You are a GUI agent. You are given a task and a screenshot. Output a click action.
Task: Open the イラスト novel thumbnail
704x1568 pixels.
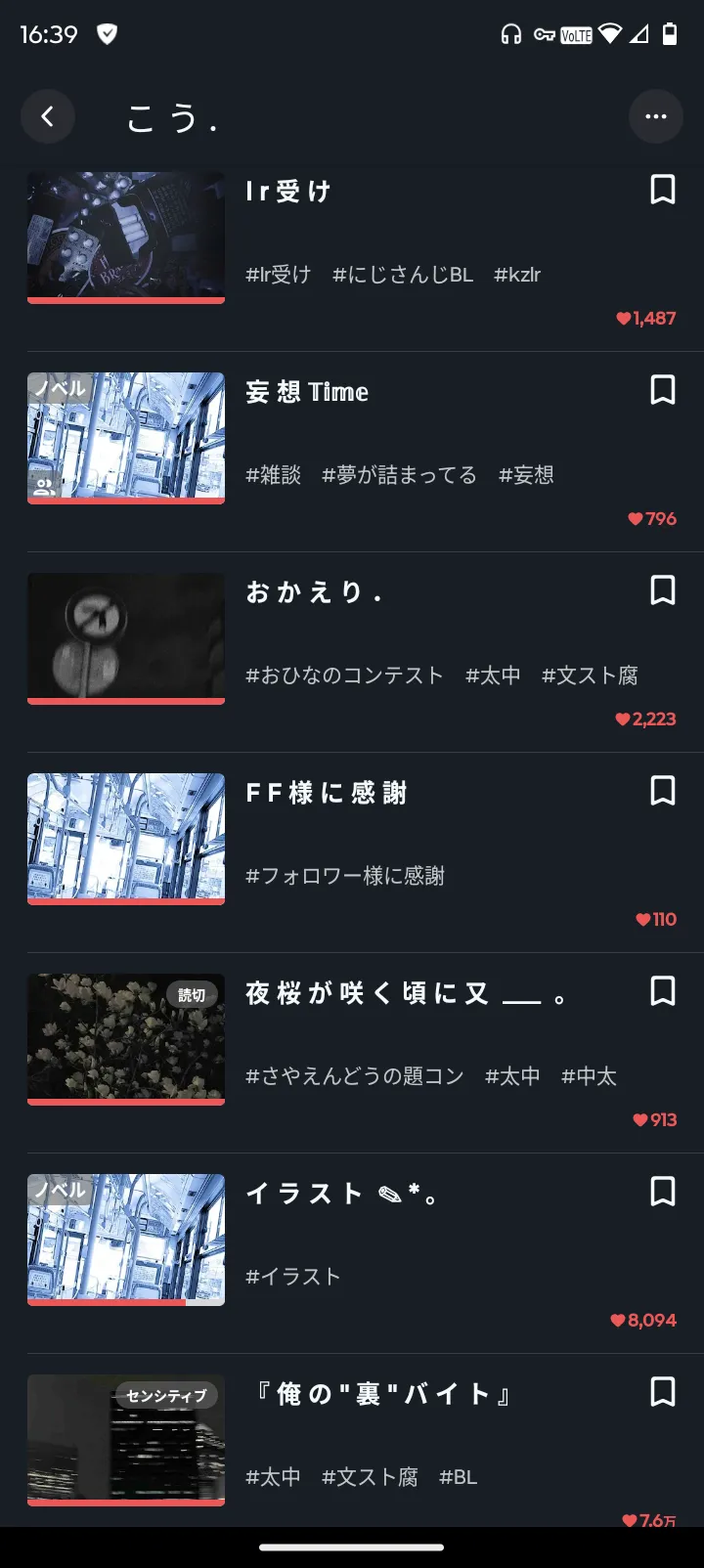click(126, 1239)
